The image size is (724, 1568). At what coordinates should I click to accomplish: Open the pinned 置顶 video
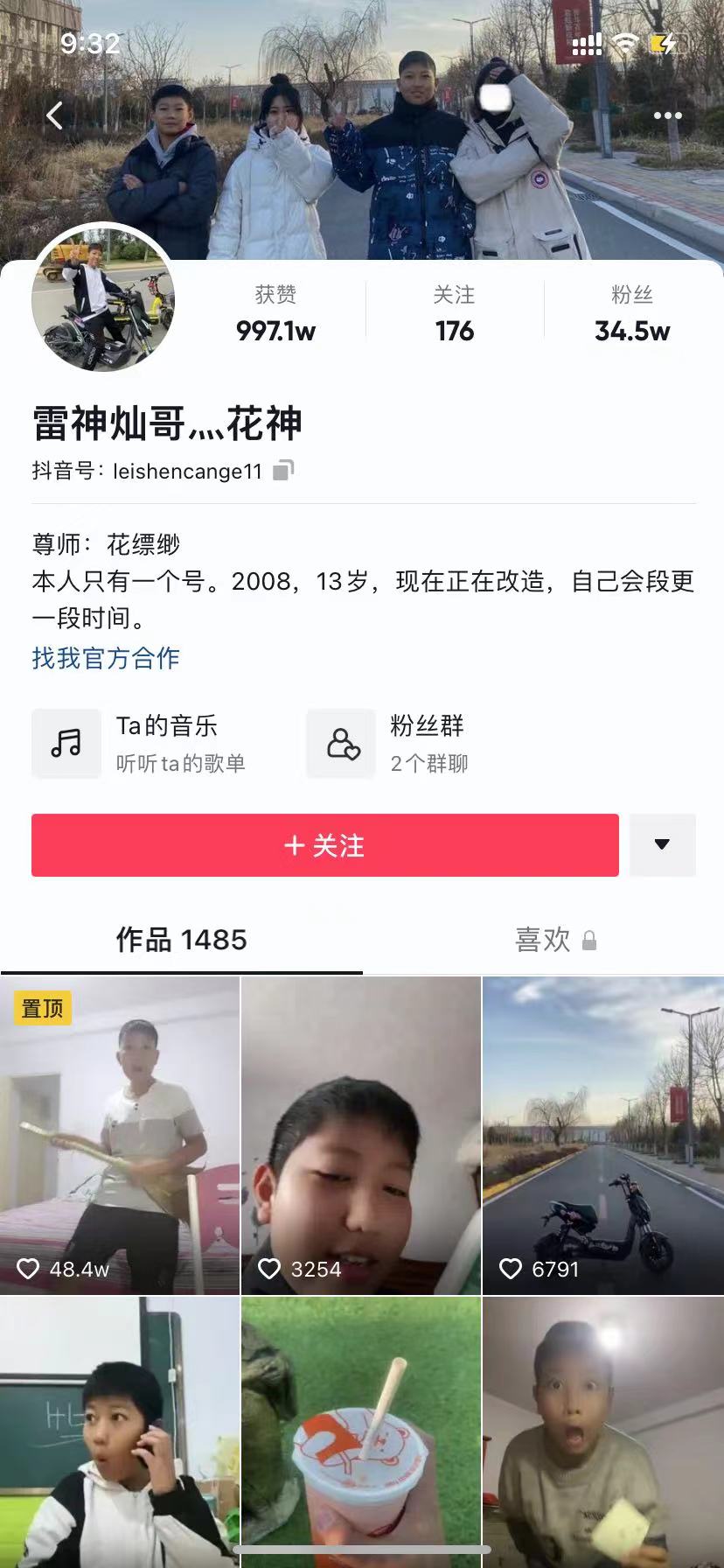coord(120,1135)
